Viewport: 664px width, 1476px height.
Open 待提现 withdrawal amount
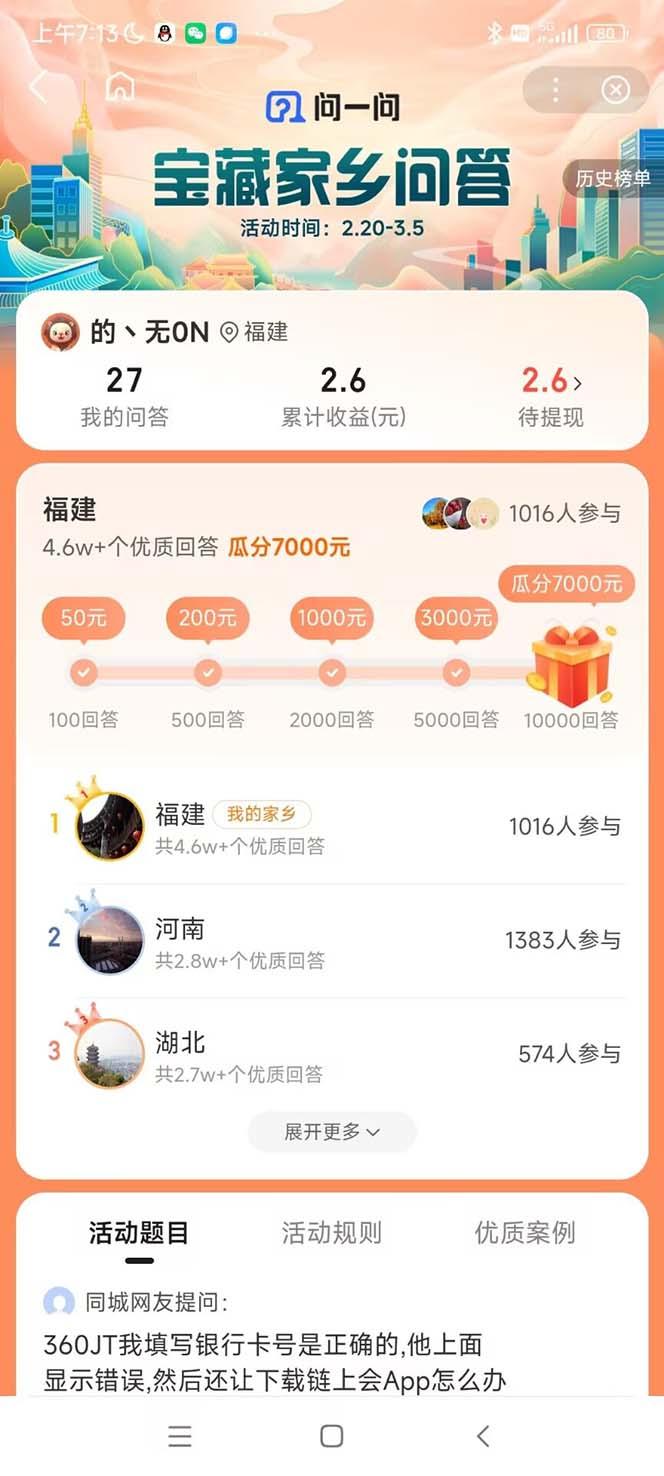tap(551, 396)
